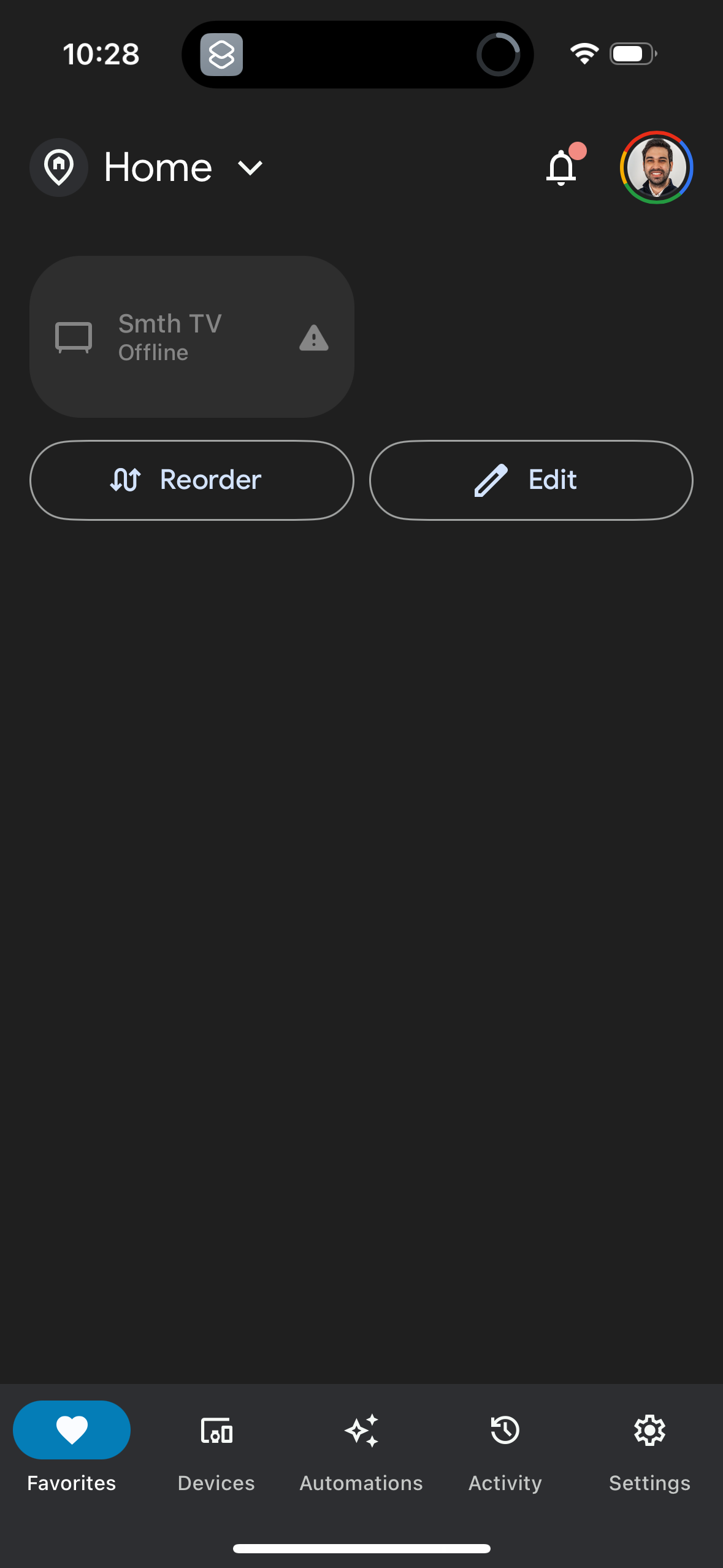The image size is (723, 1568).
Task: Tap the Wi-Fi indicator in the status bar
Action: [583, 54]
